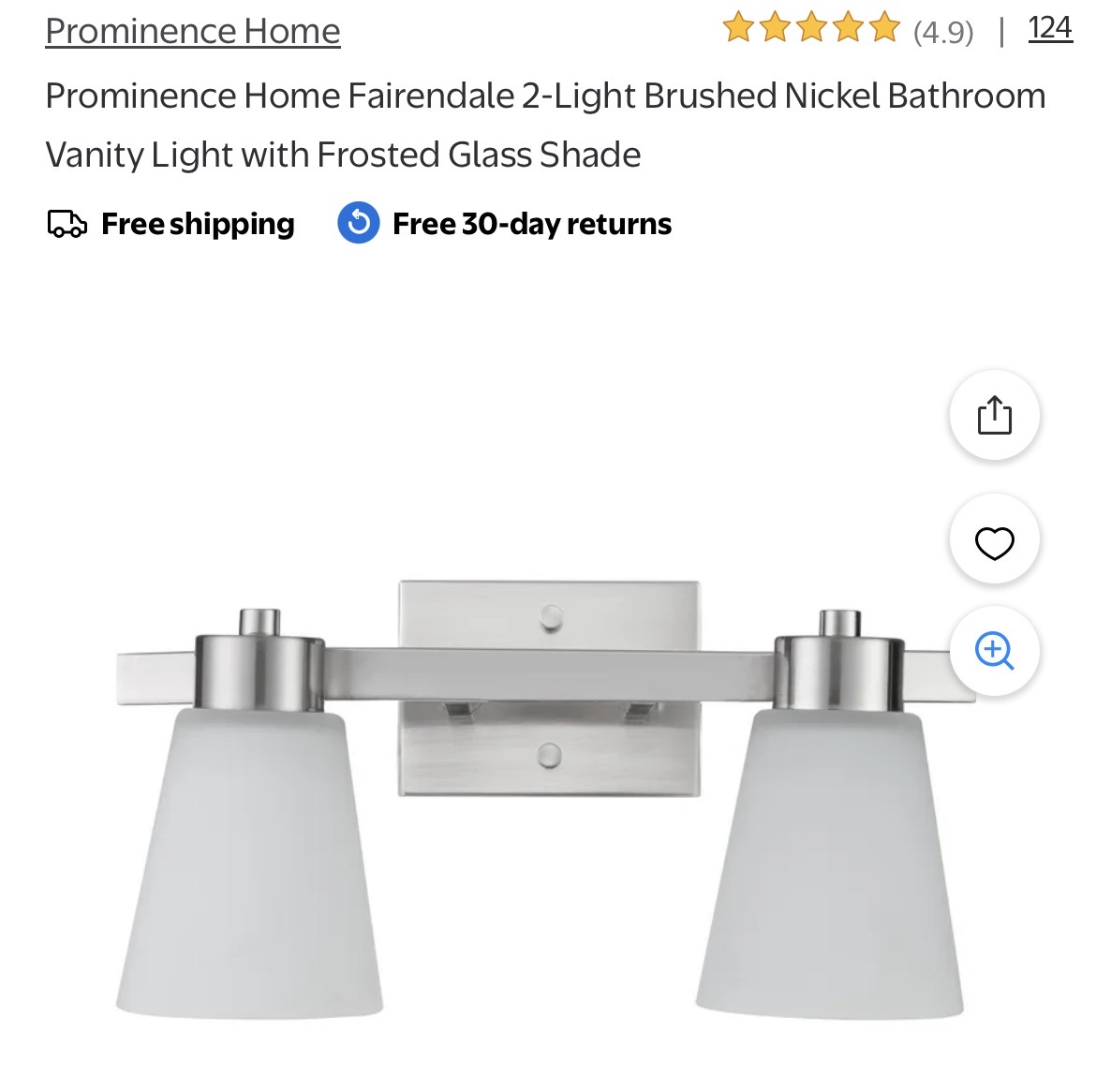Open the Prominence Home brand link
The width and height of the screenshot is (1096, 1092).
pyautogui.click(x=193, y=32)
